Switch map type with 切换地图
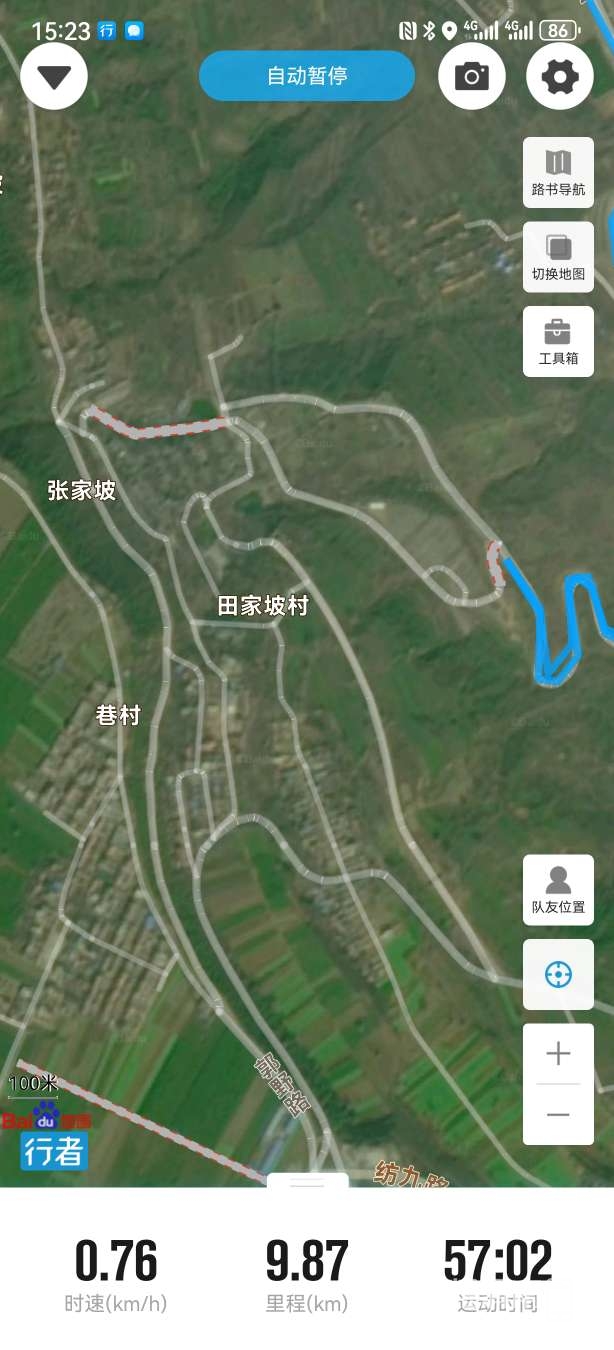Image resolution: width=614 pixels, height=1350 pixels. pos(558,257)
